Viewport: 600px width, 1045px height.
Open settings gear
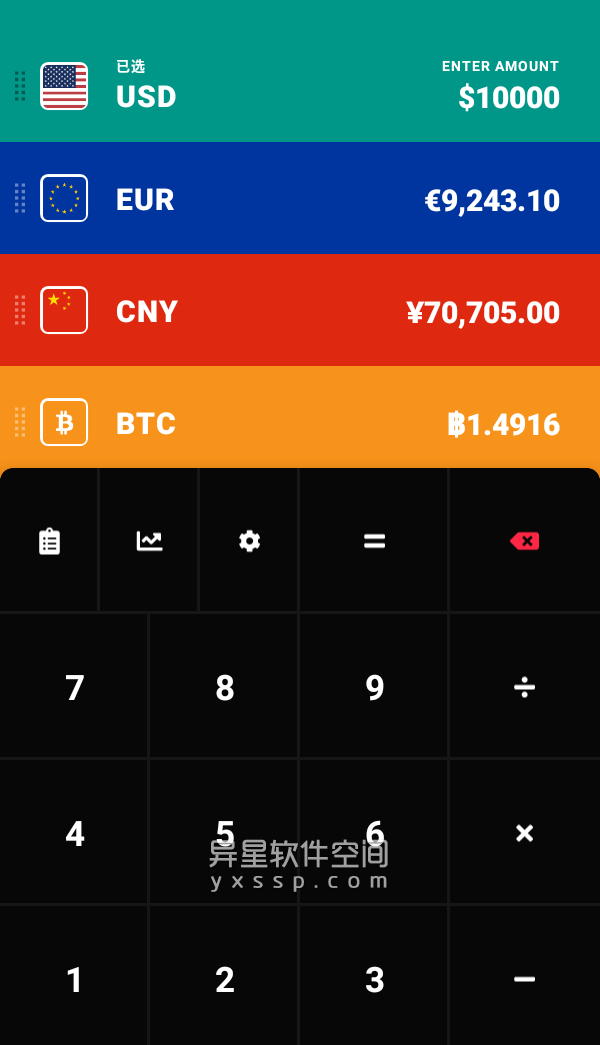click(249, 541)
